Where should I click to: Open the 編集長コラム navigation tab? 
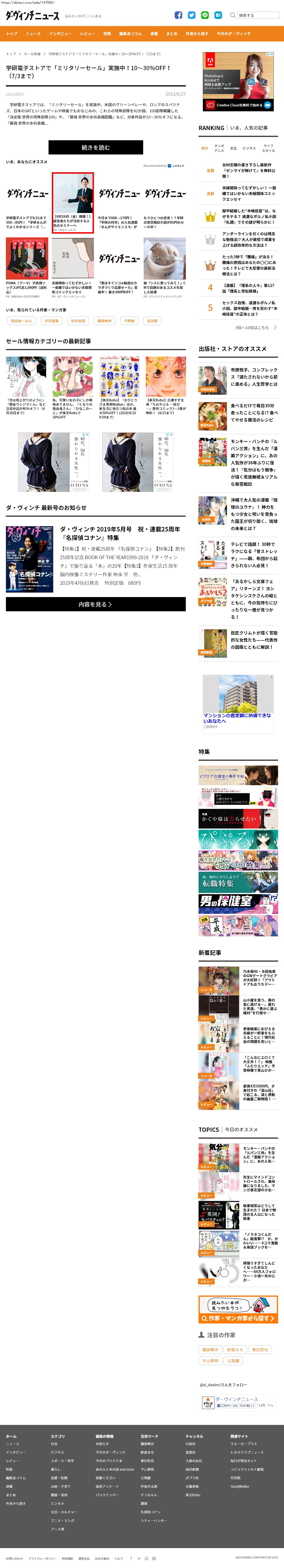pyautogui.click(x=130, y=33)
